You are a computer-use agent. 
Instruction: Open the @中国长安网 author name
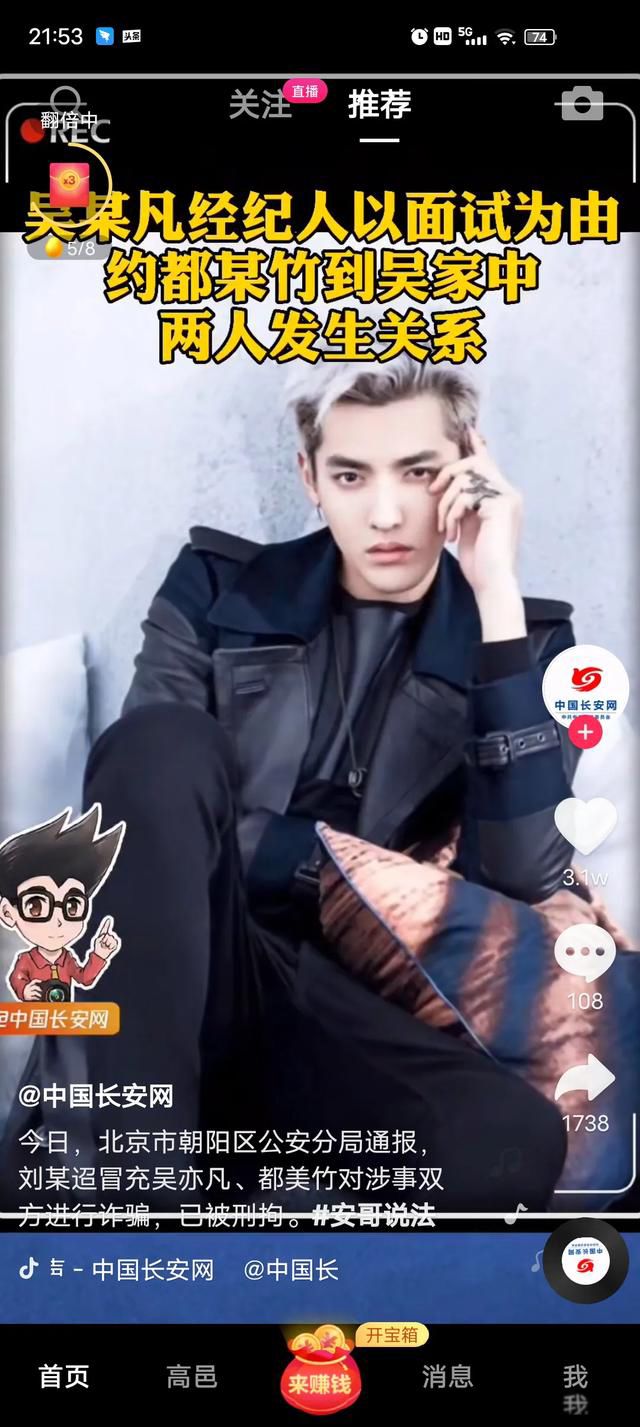(x=96, y=1096)
